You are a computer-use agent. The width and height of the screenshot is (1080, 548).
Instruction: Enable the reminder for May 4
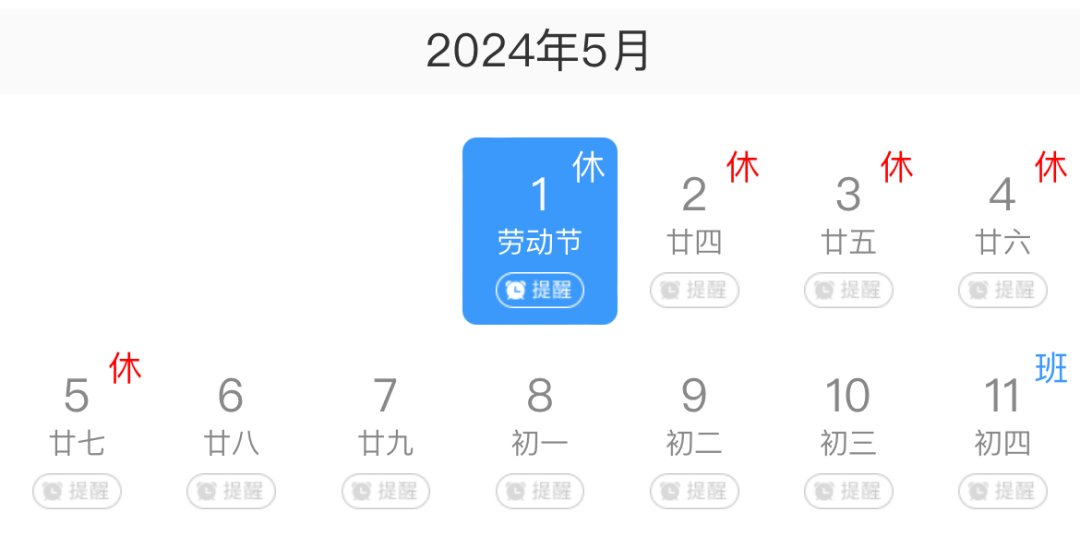(1002, 290)
